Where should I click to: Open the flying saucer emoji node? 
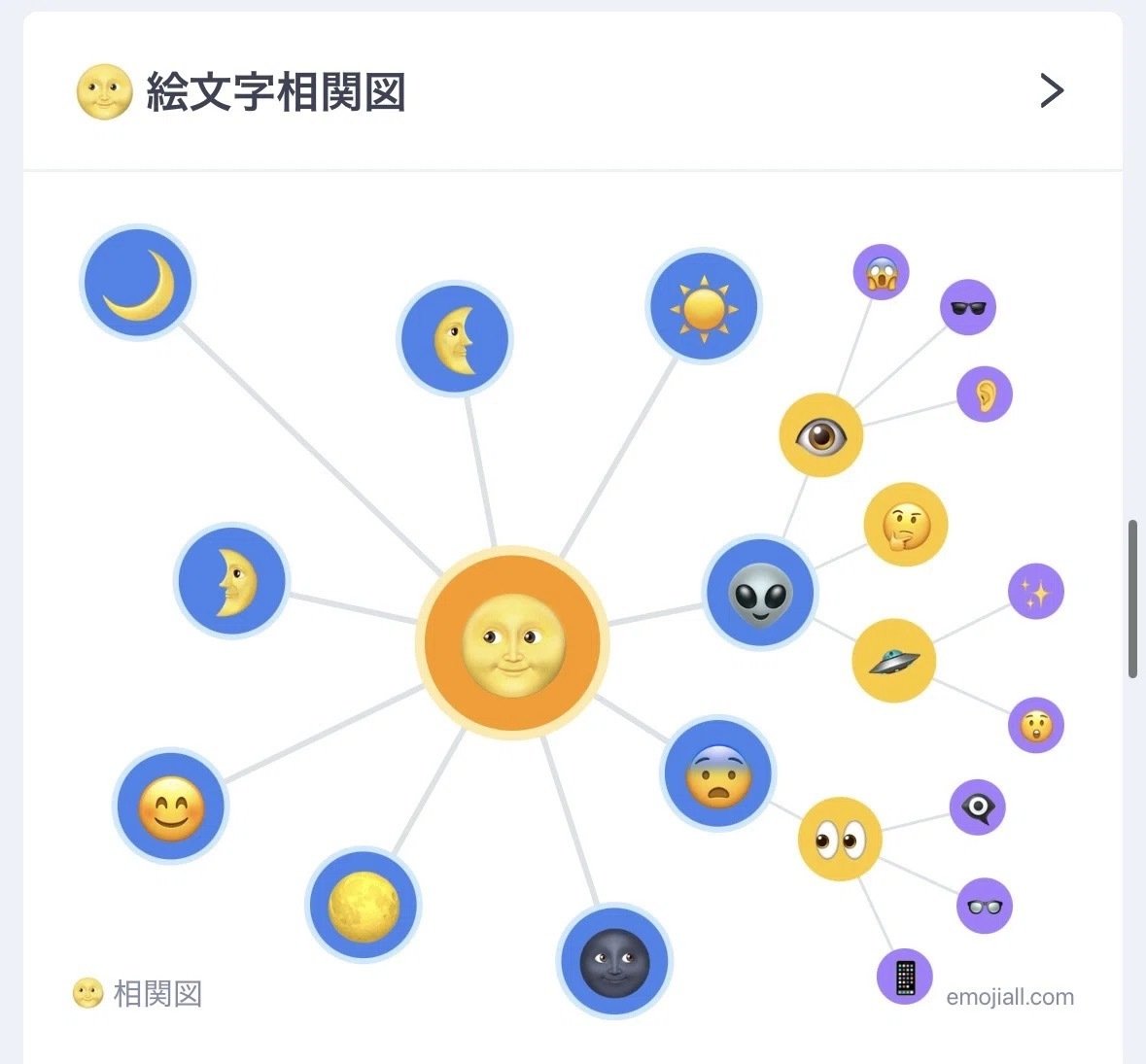click(x=893, y=661)
